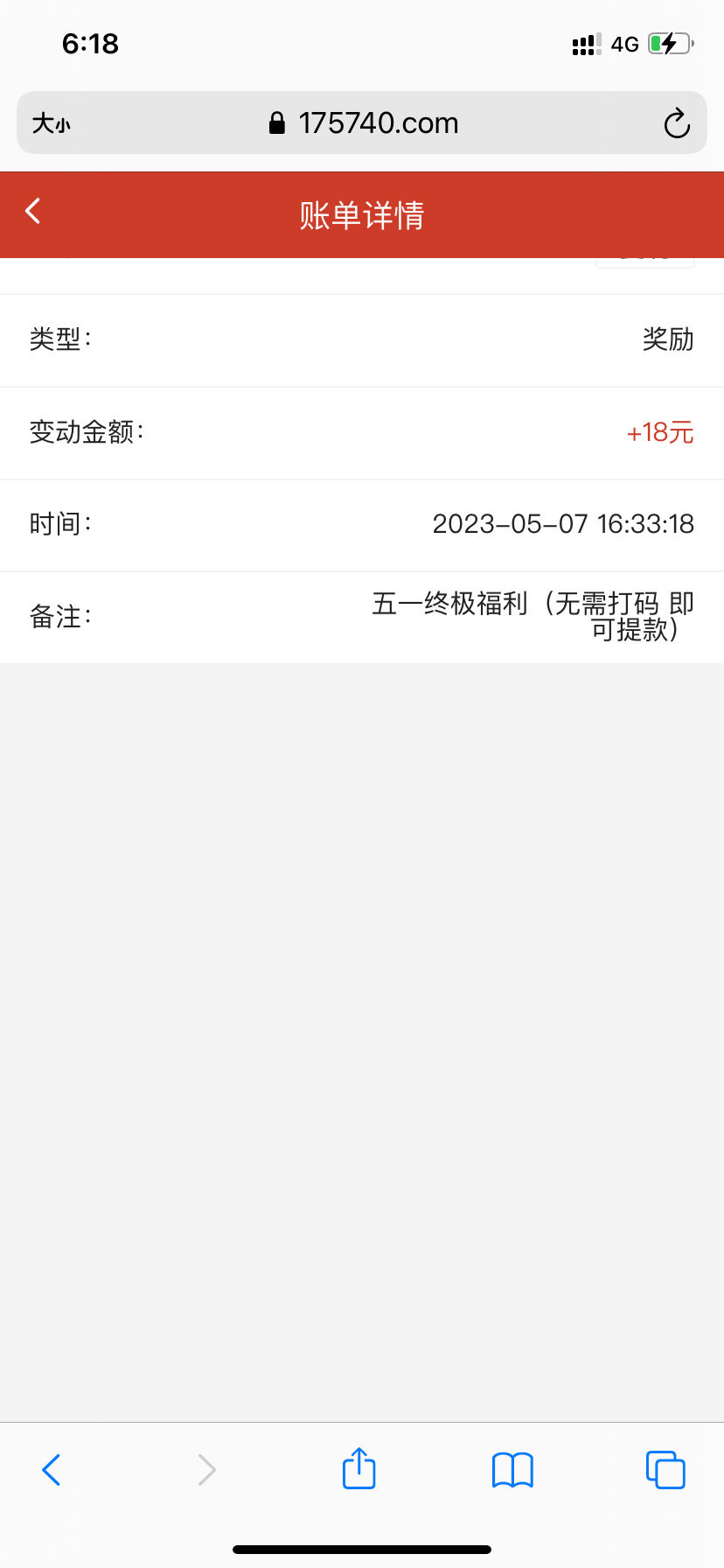Tap the 账单详情 title bar
724x1568 pixels.
[362, 215]
